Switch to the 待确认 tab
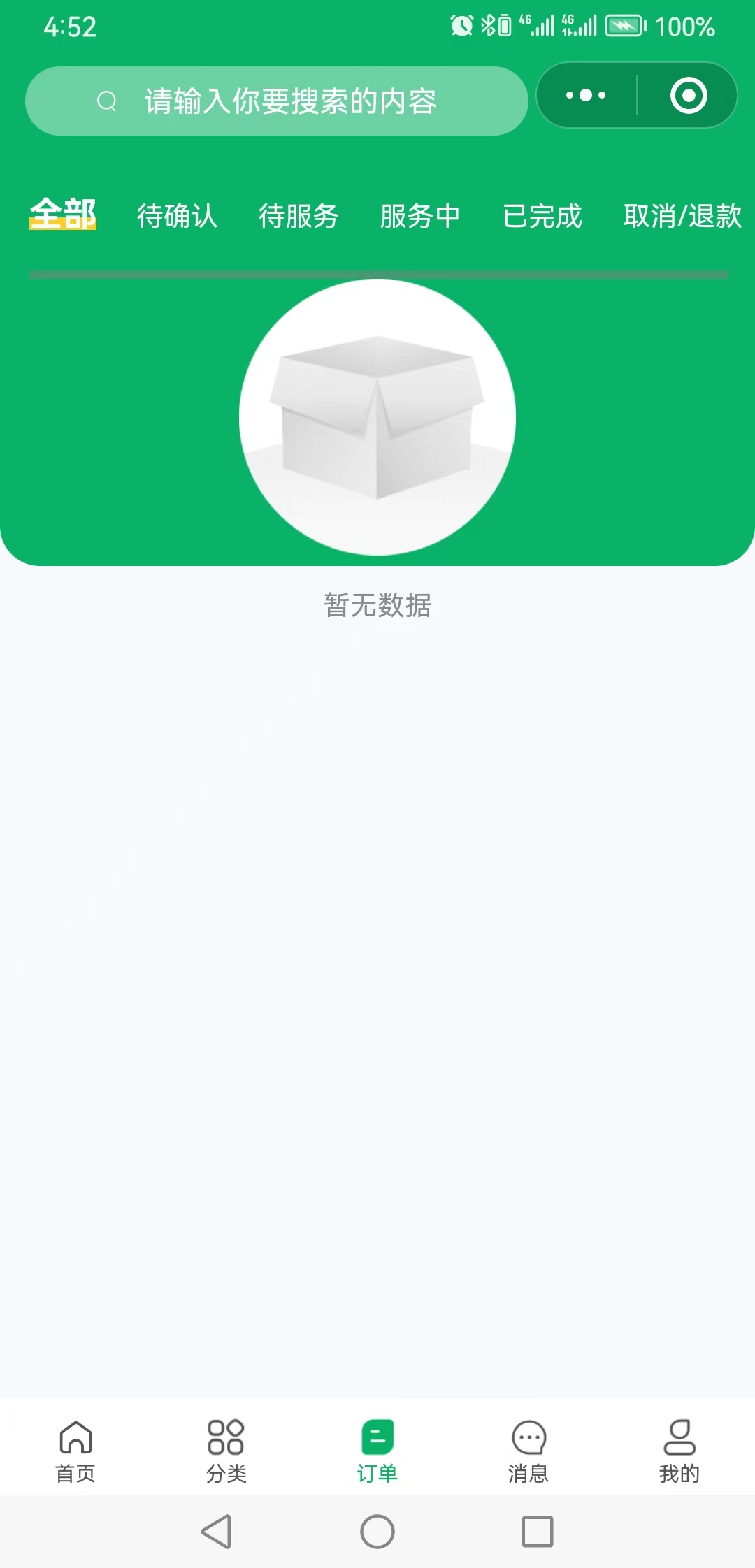 click(177, 216)
